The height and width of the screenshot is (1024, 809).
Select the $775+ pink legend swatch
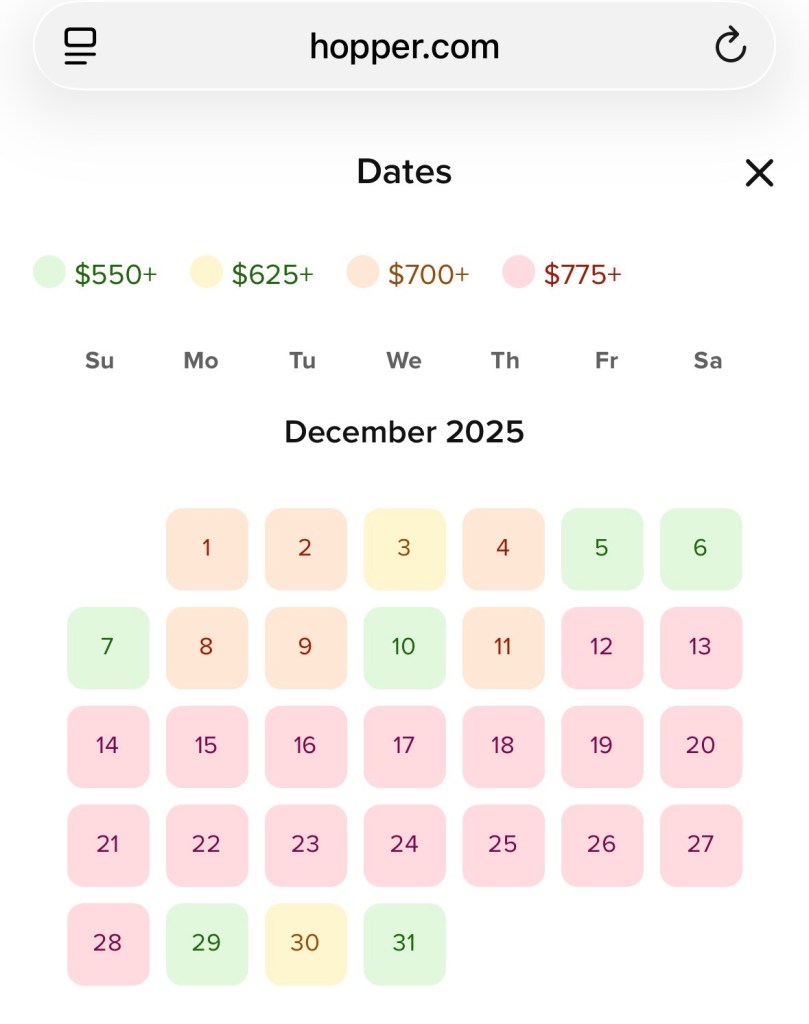click(x=519, y=272)
